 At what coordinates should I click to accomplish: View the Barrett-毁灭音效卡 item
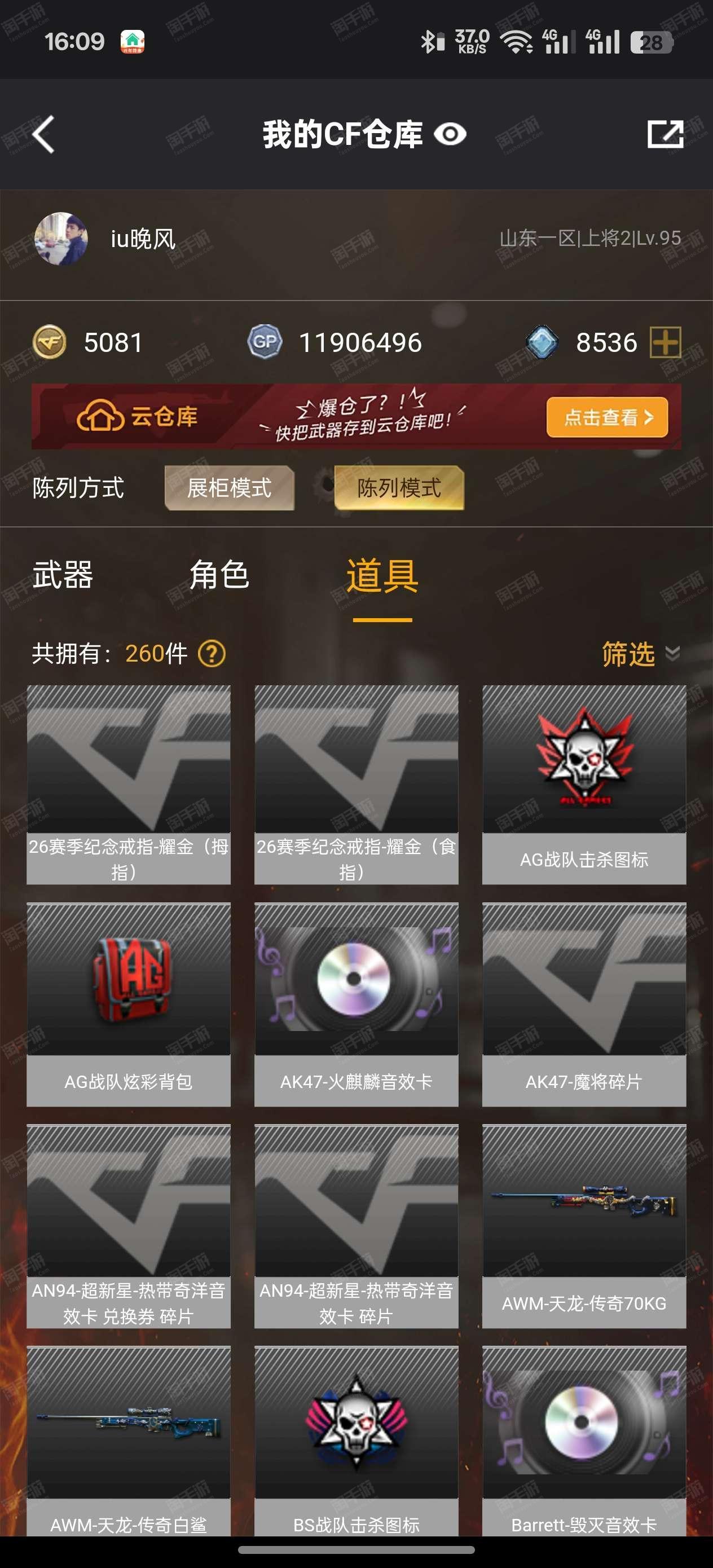pyautogui.click(x=584, y=1441)
